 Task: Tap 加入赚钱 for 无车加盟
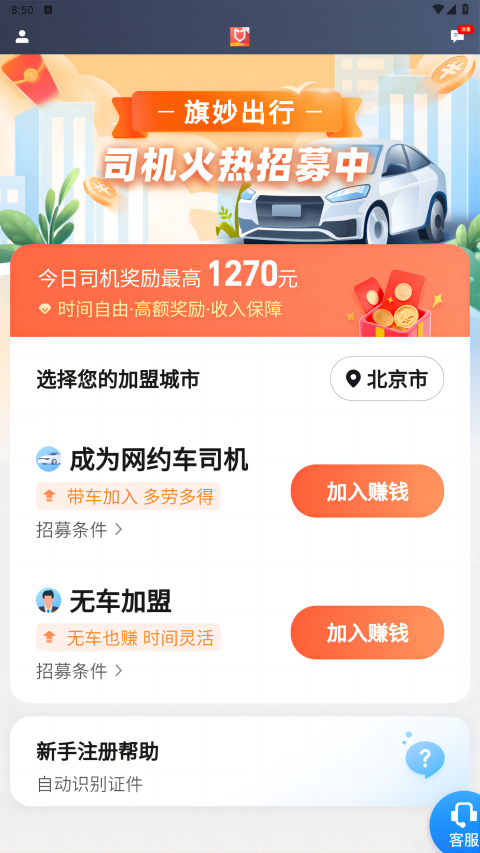367,632
